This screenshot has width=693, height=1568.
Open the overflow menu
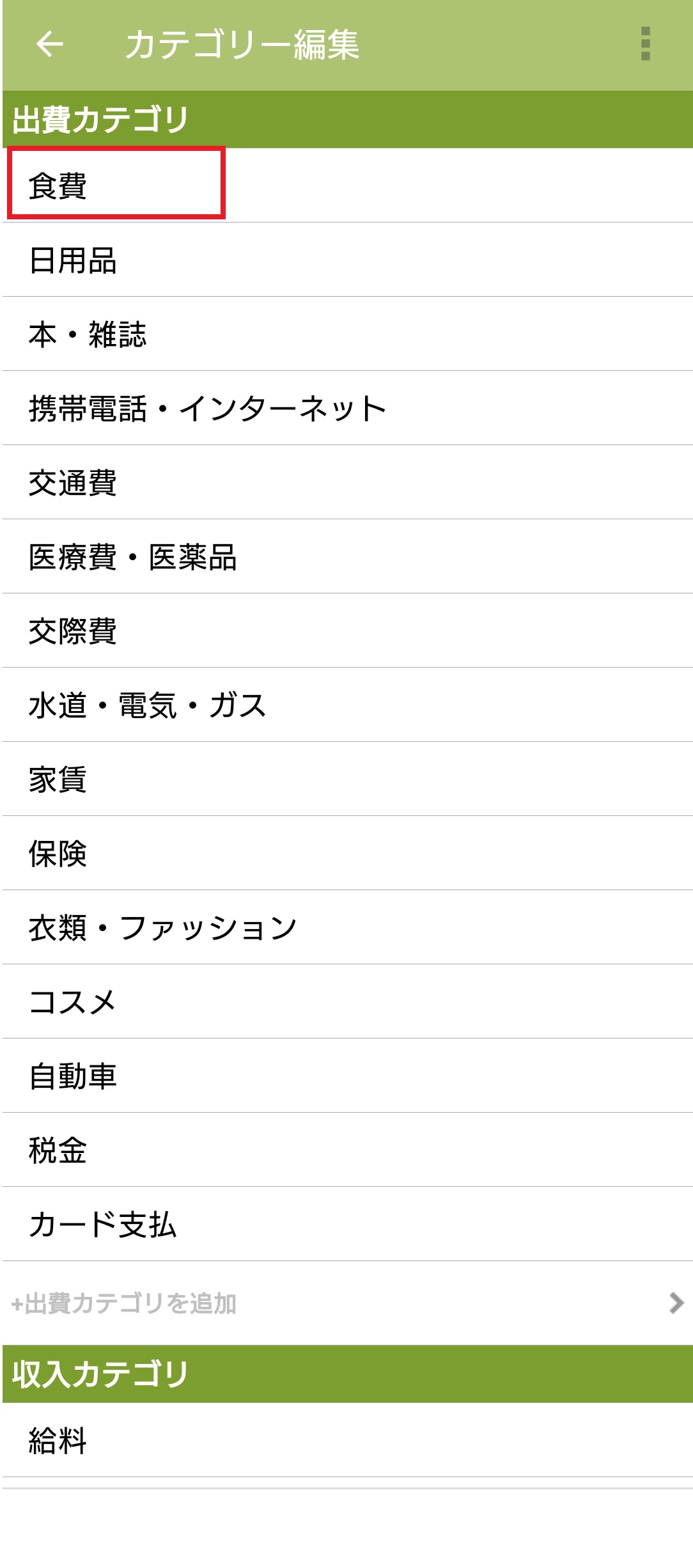(645, 44)
